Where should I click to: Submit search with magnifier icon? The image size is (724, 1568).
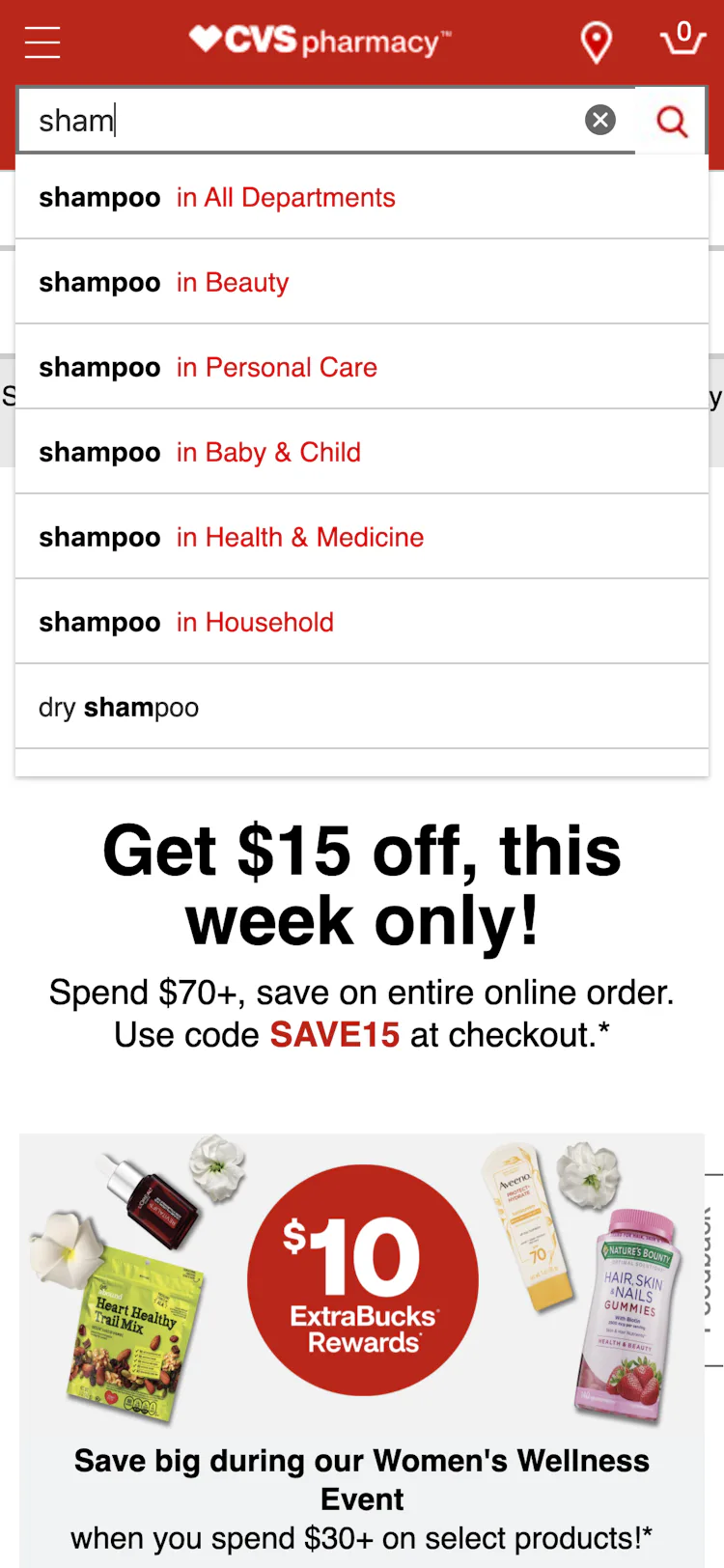click(x=672, y=121)
